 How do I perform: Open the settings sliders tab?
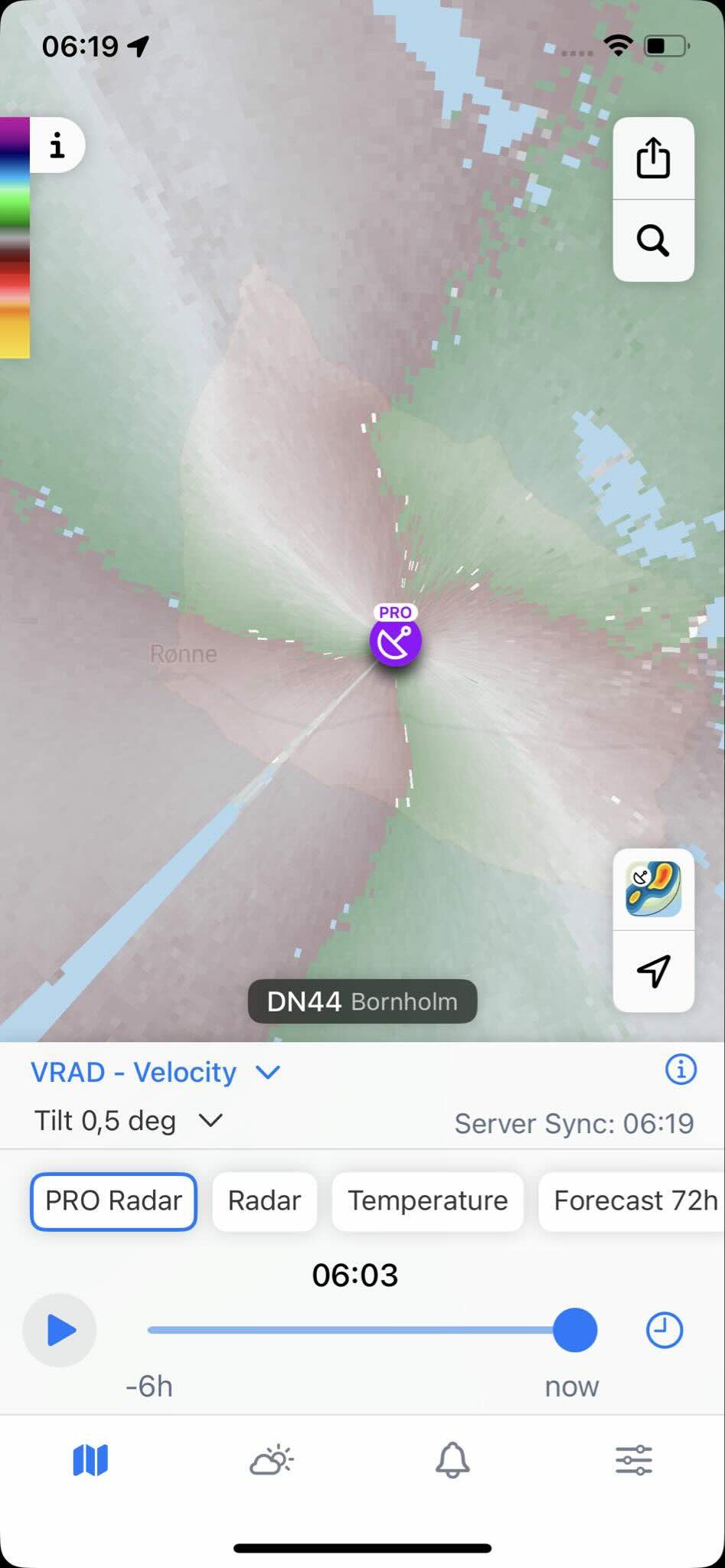634,1460
